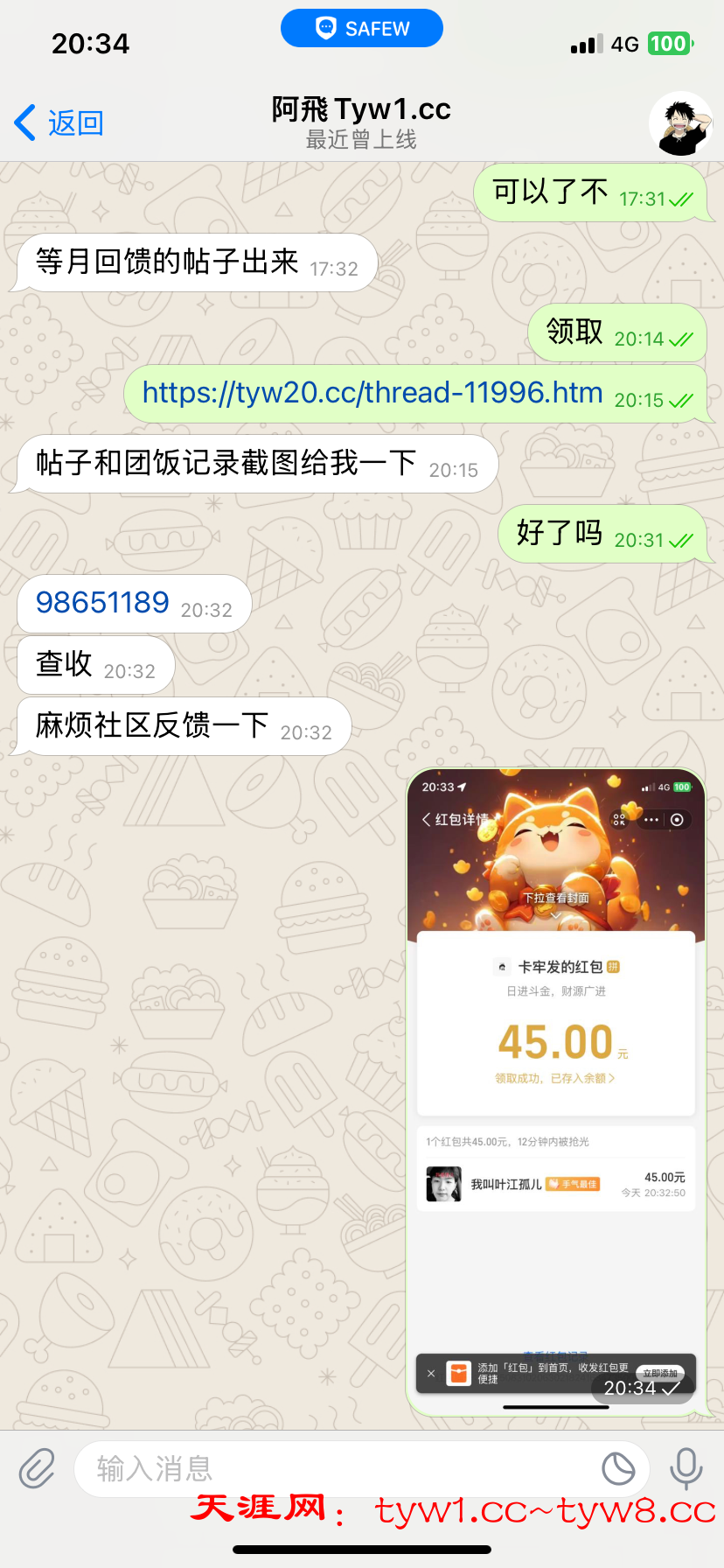This screenshot has height=1568, width=724.
Task: Tap the microphone voice message icon
Action: point(686,1468)
